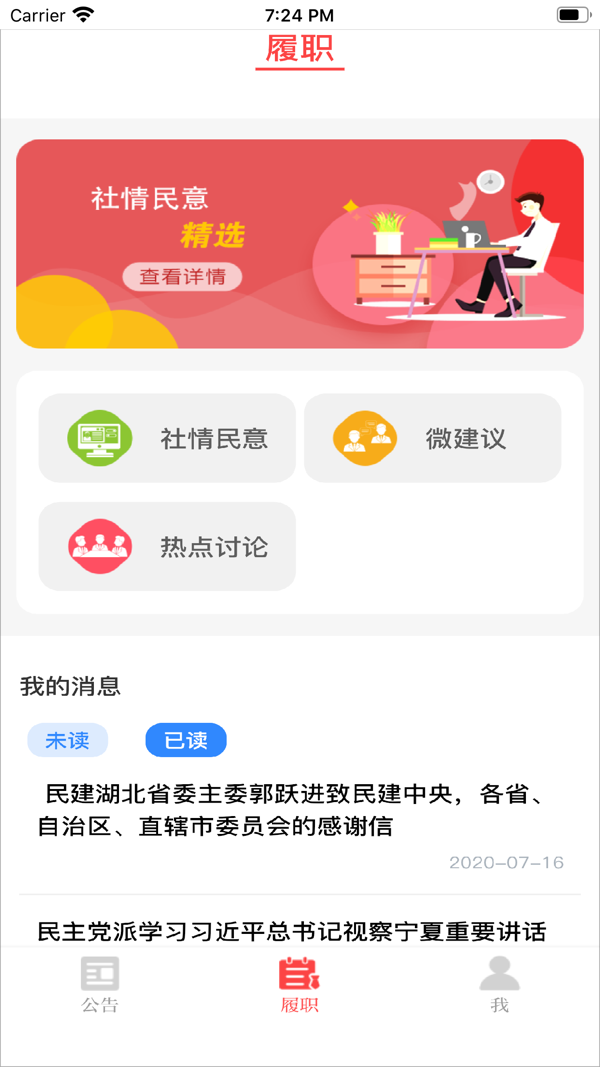The height and width of the screenshot is (1067, 600).
Task: Switch to the 我 profile tab
Action: 500,984
